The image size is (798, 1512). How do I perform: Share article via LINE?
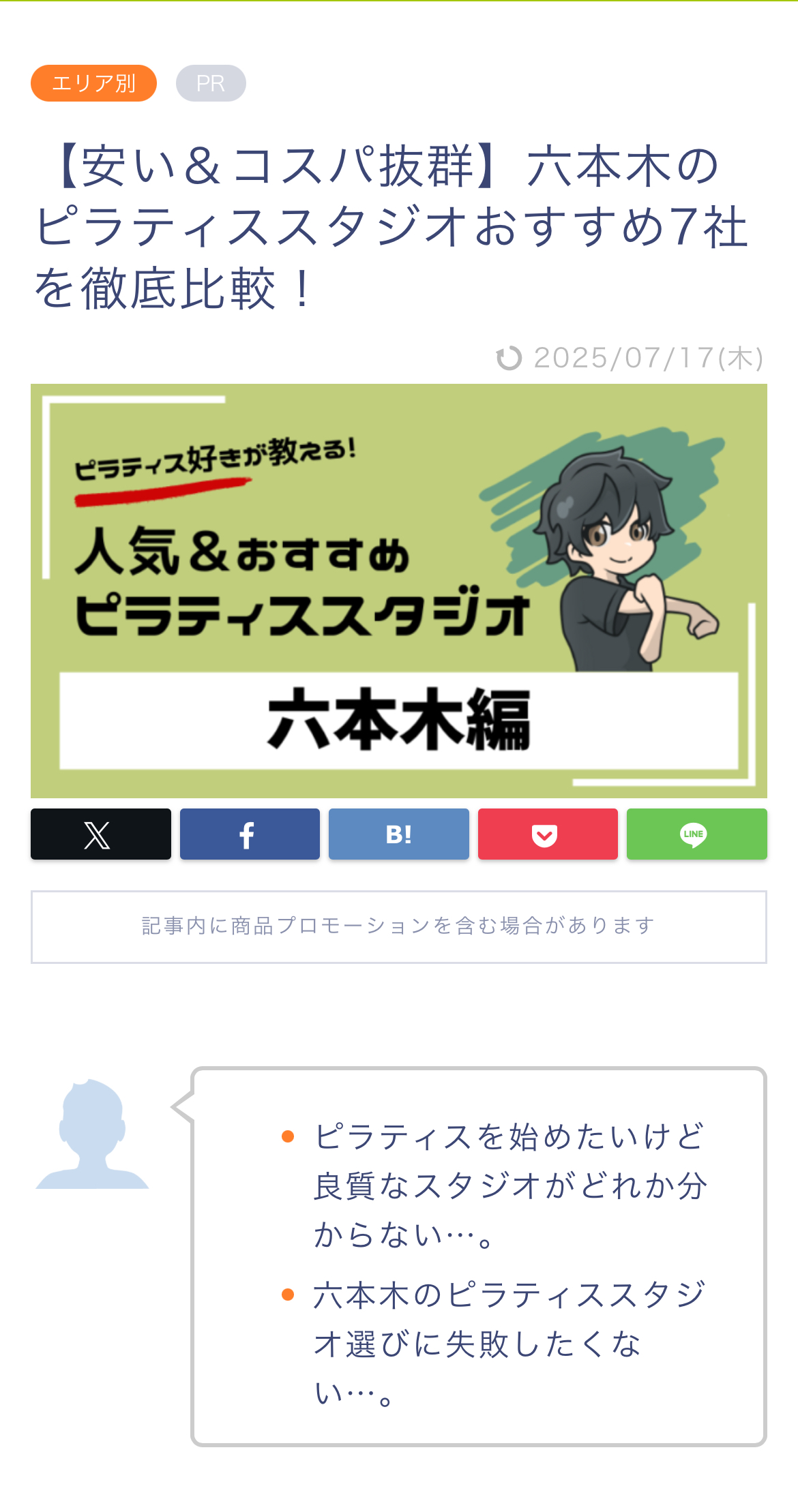tap(696, 834)
